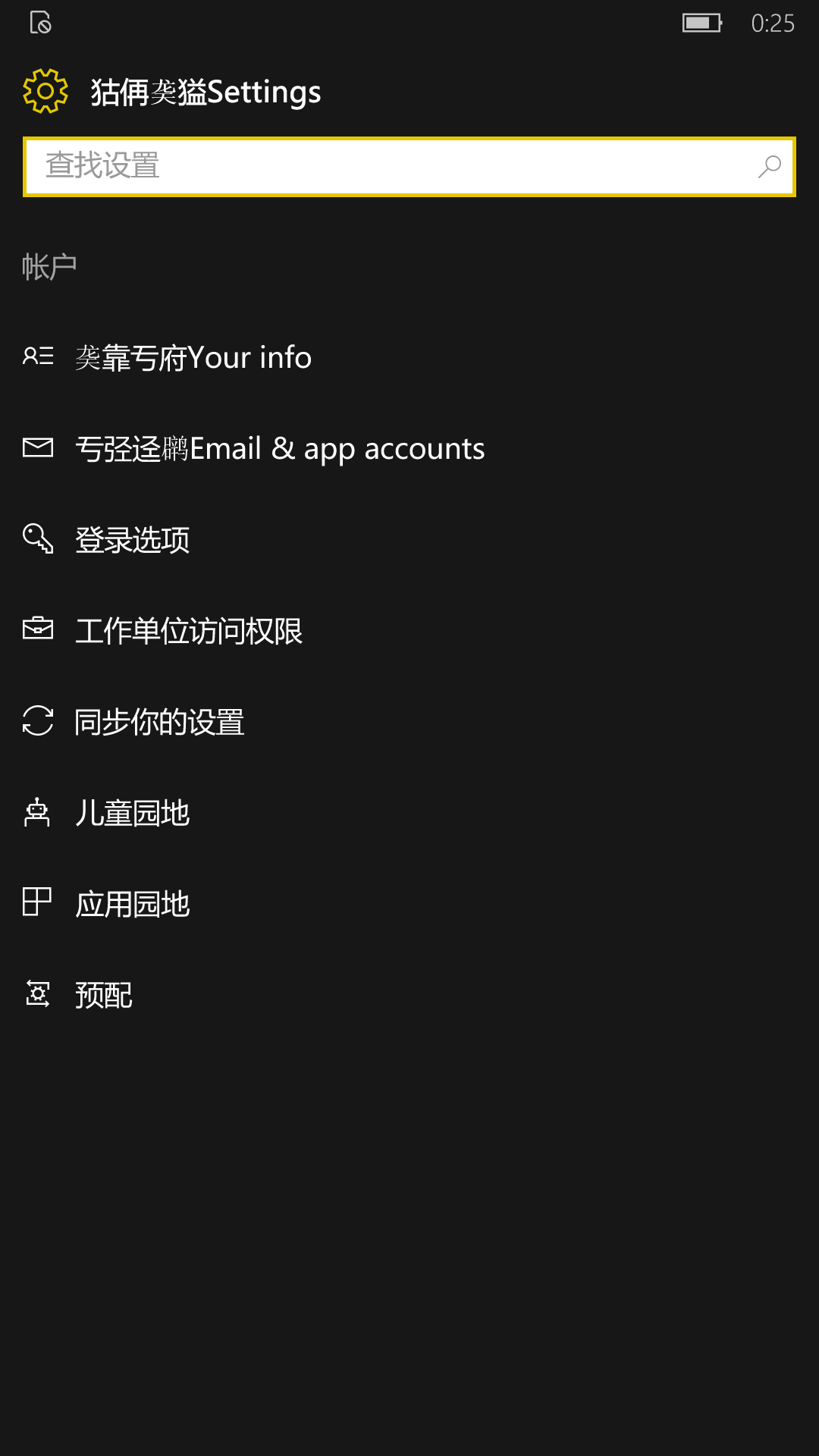This screenshot has width=819, height=1456.
Task: Open 登录选项 sign-in options
Action: point(409,539)
